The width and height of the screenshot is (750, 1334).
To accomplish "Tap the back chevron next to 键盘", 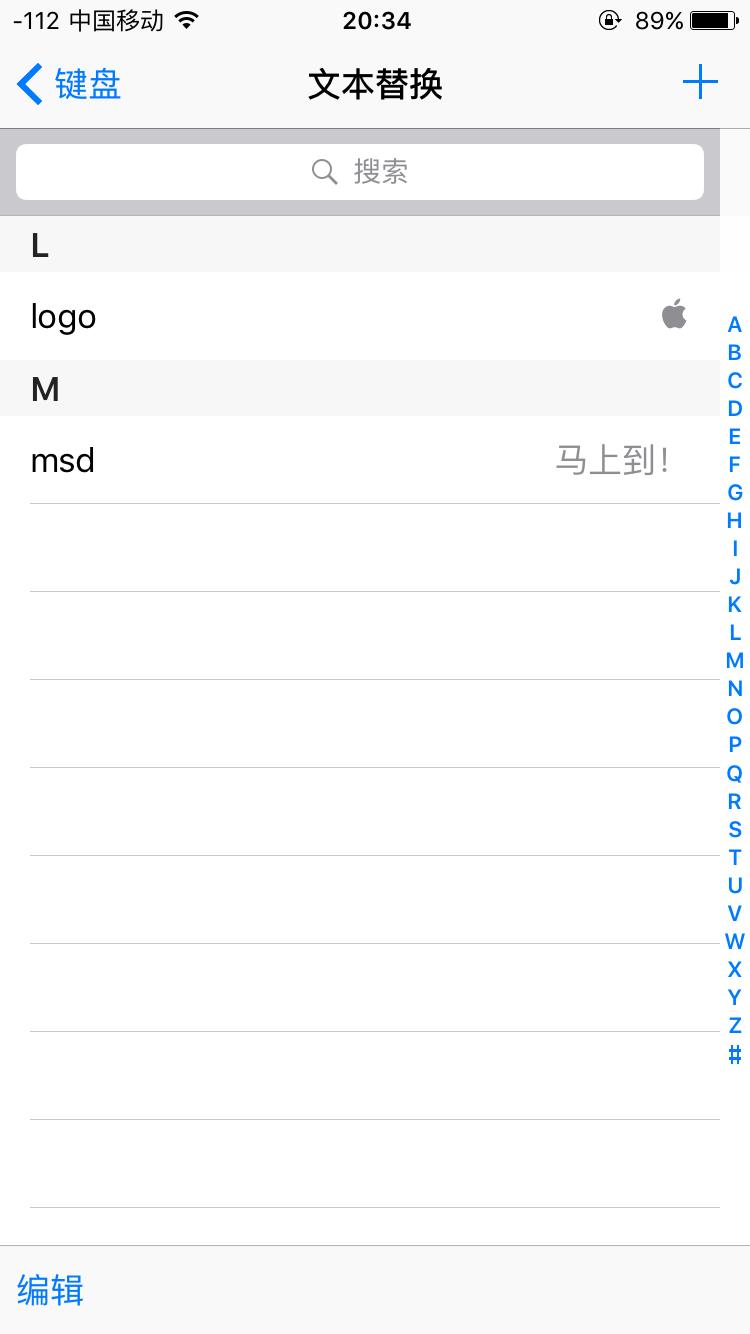I will click(28, 84).
